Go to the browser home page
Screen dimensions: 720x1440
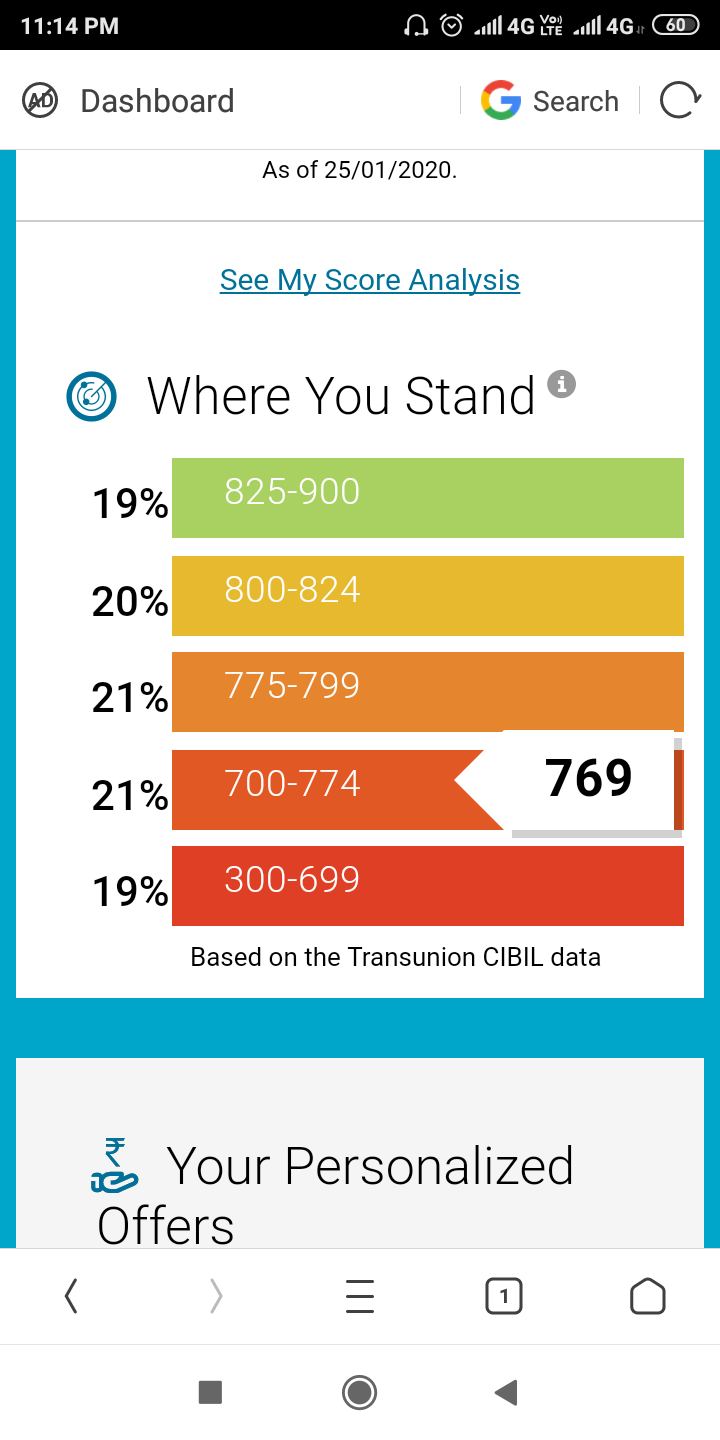coord(647,1297)
